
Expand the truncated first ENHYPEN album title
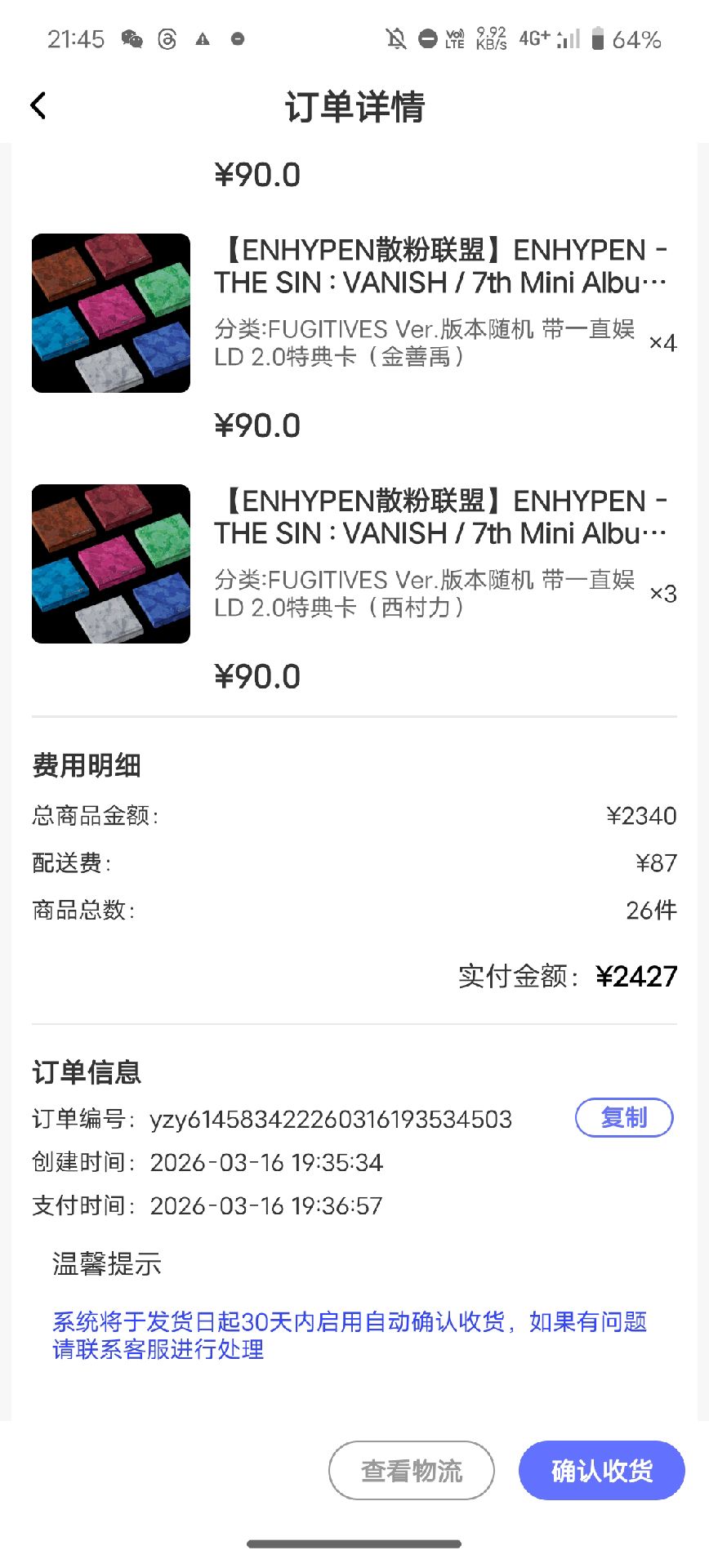[x=441, y=266]
